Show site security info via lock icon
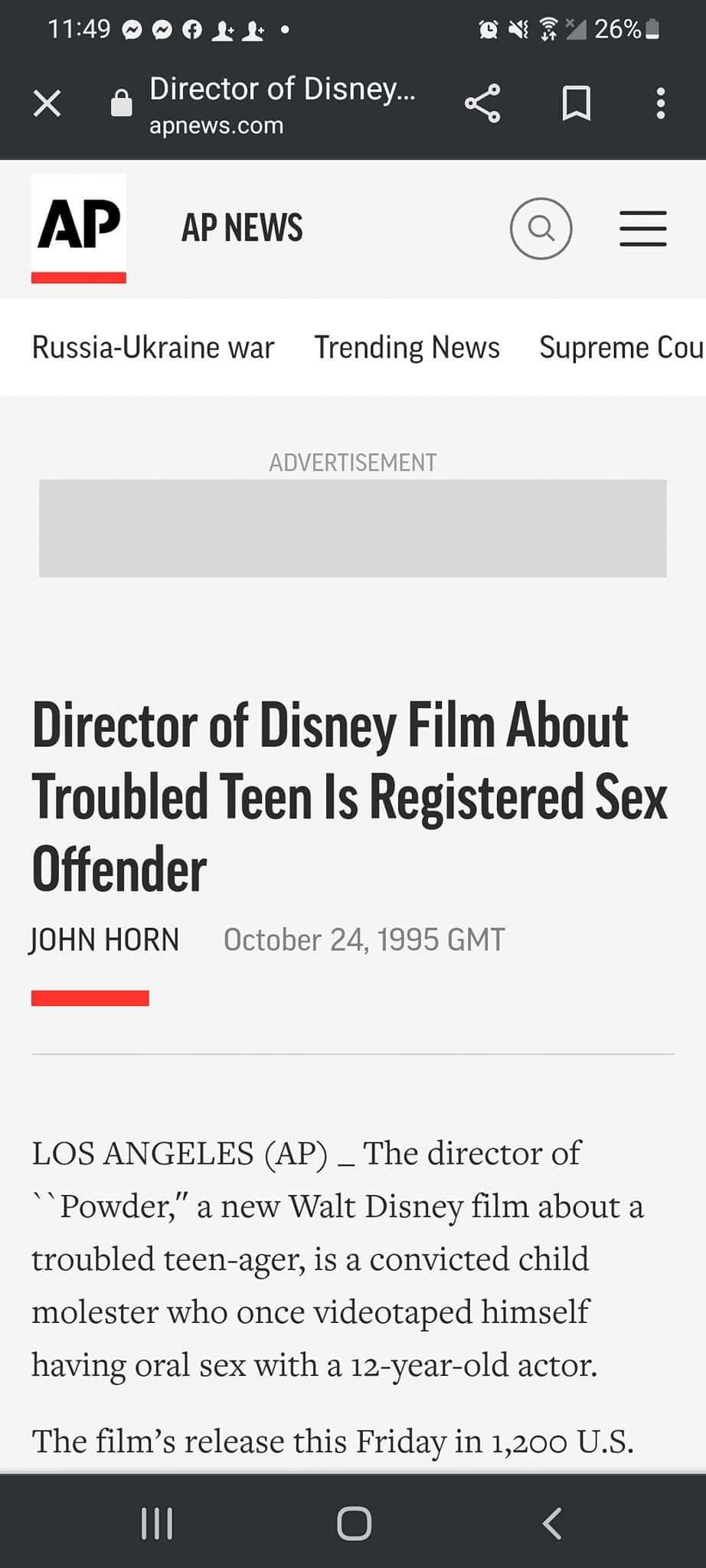The image size is (706, 1568). 121,103
